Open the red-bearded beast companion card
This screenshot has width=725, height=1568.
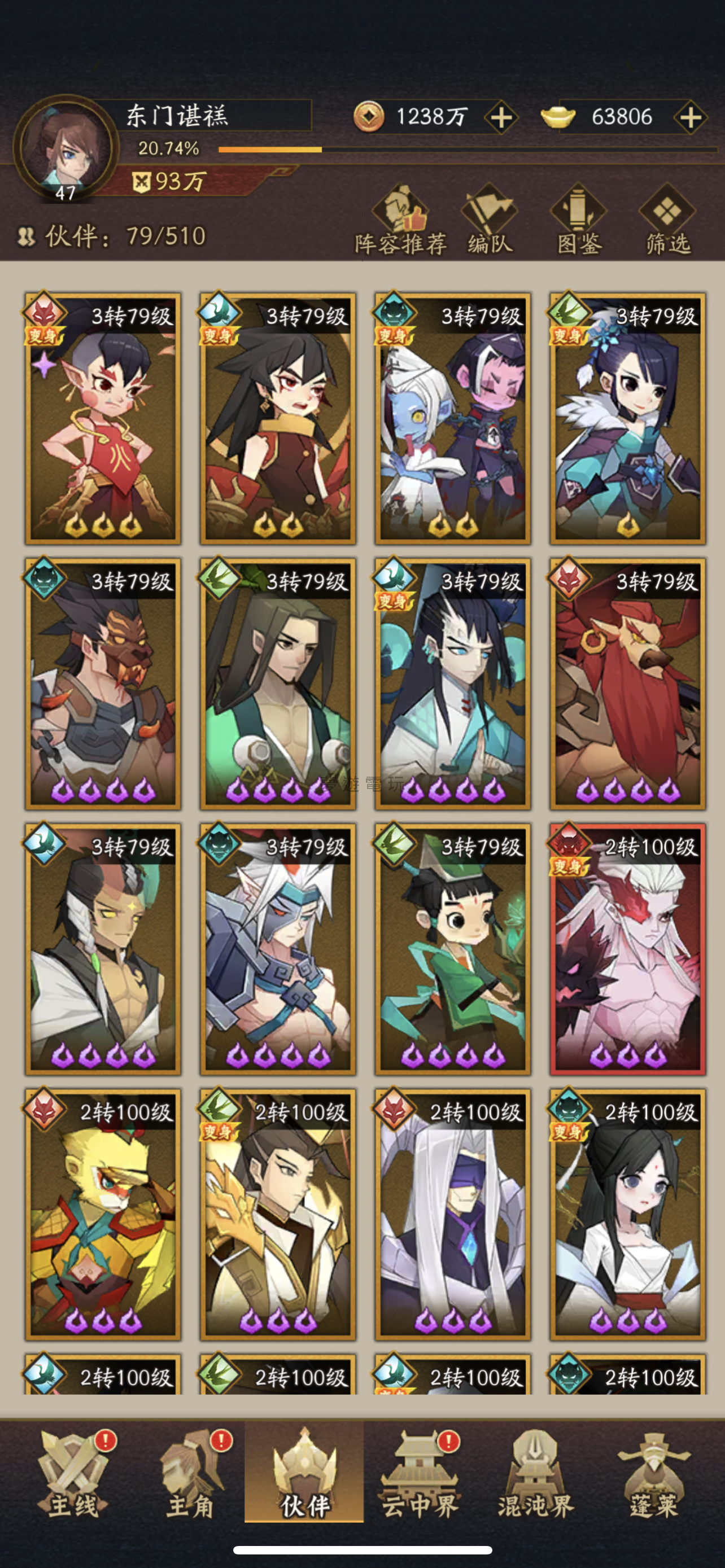627,685
